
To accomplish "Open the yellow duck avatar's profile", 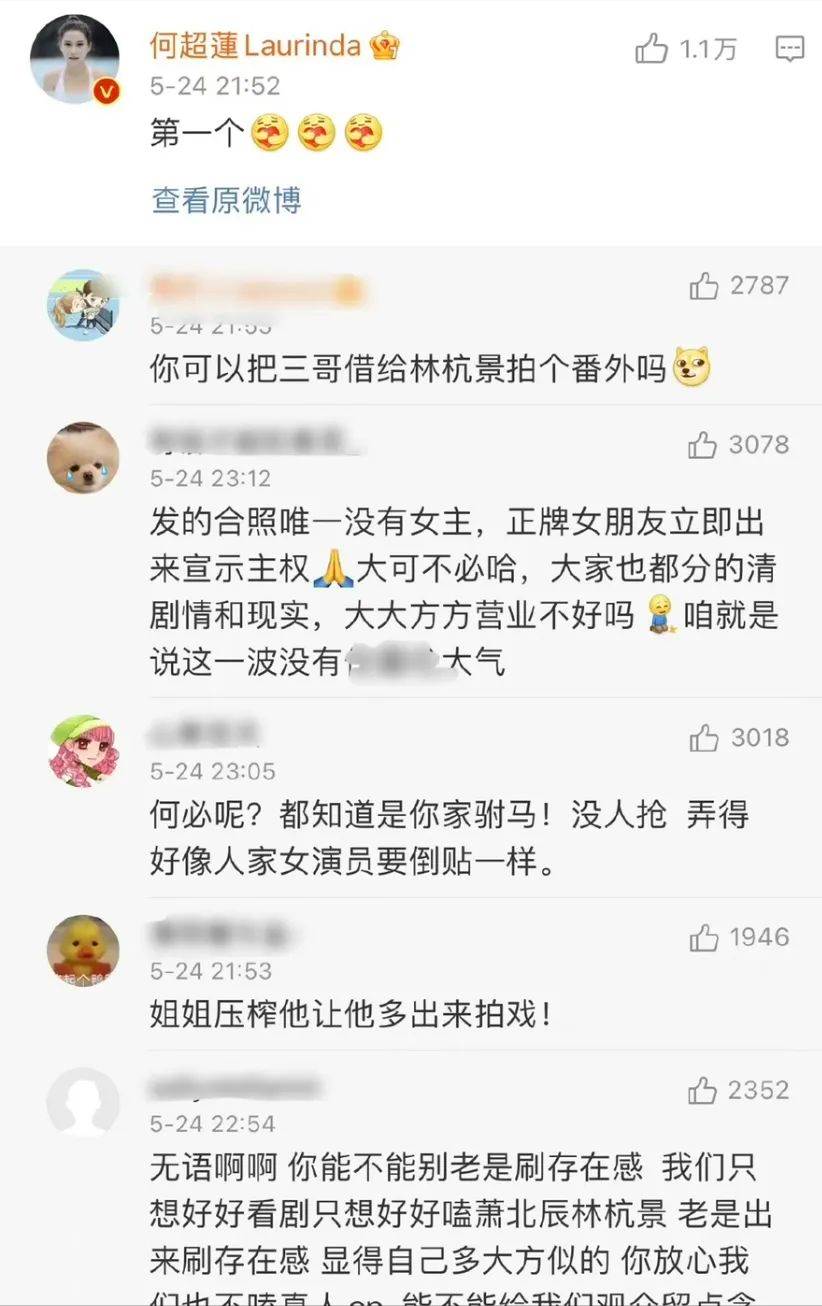I will pos(83,950).
